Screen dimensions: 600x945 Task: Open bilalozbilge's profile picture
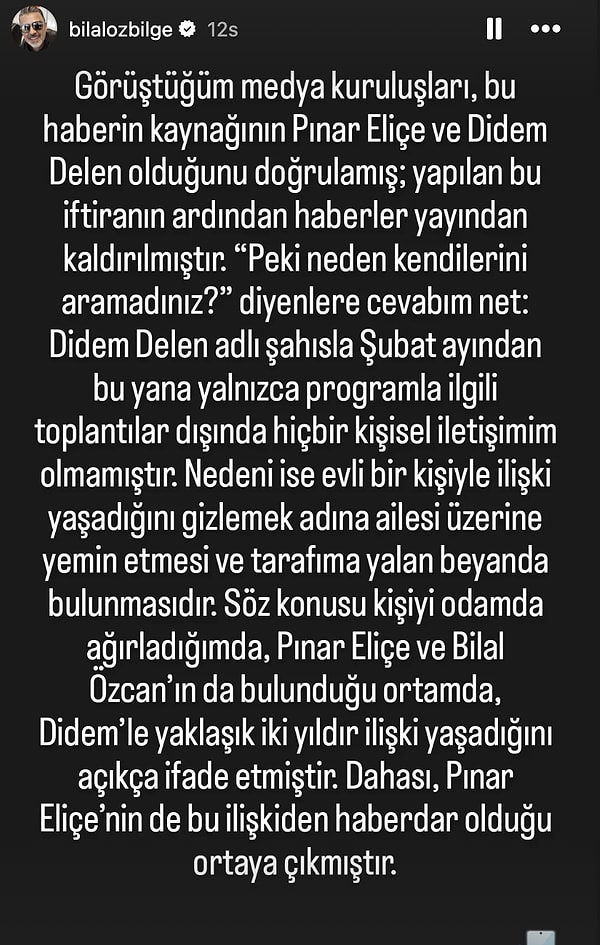[32, 30]
